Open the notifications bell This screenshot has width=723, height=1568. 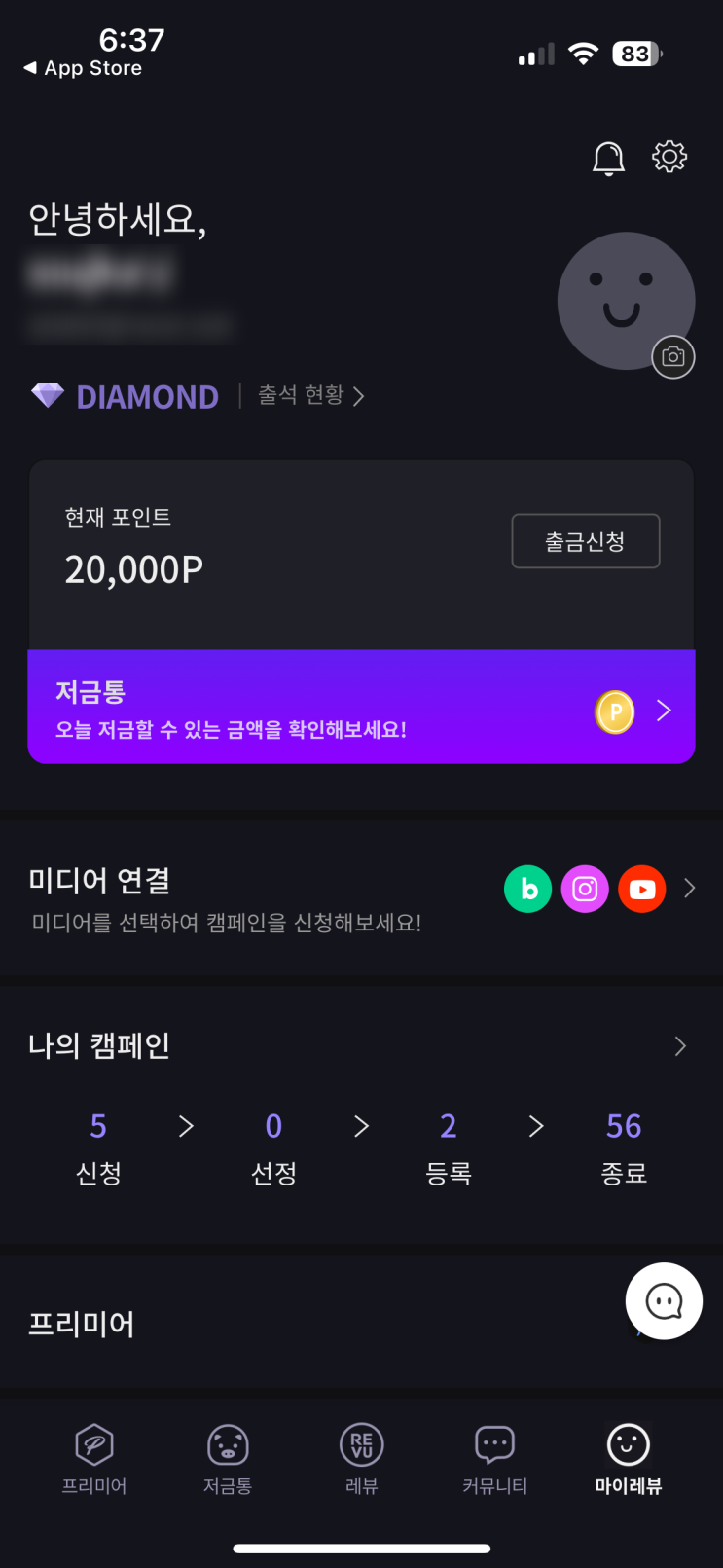coord(608,158)
